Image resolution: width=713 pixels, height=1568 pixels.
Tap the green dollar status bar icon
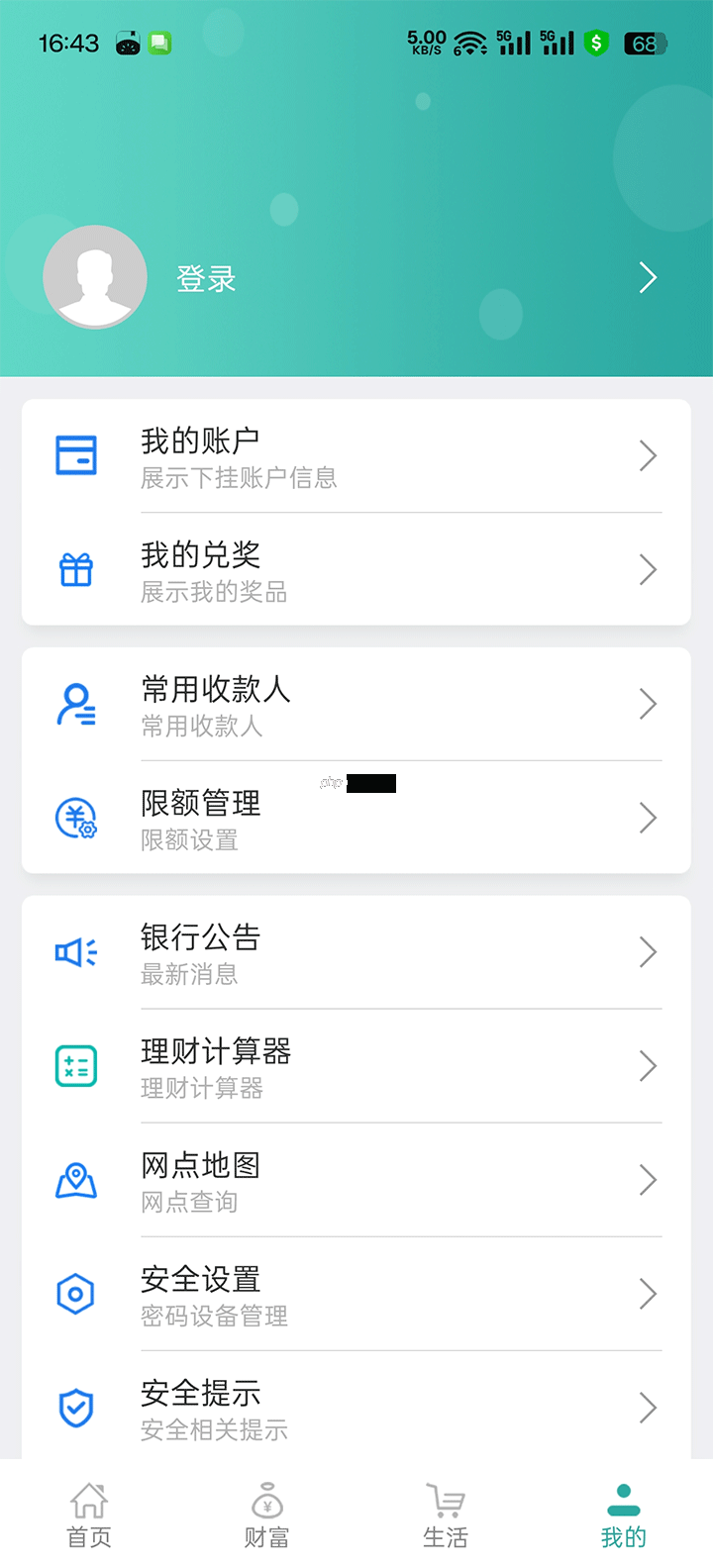(x=595, y=44)
